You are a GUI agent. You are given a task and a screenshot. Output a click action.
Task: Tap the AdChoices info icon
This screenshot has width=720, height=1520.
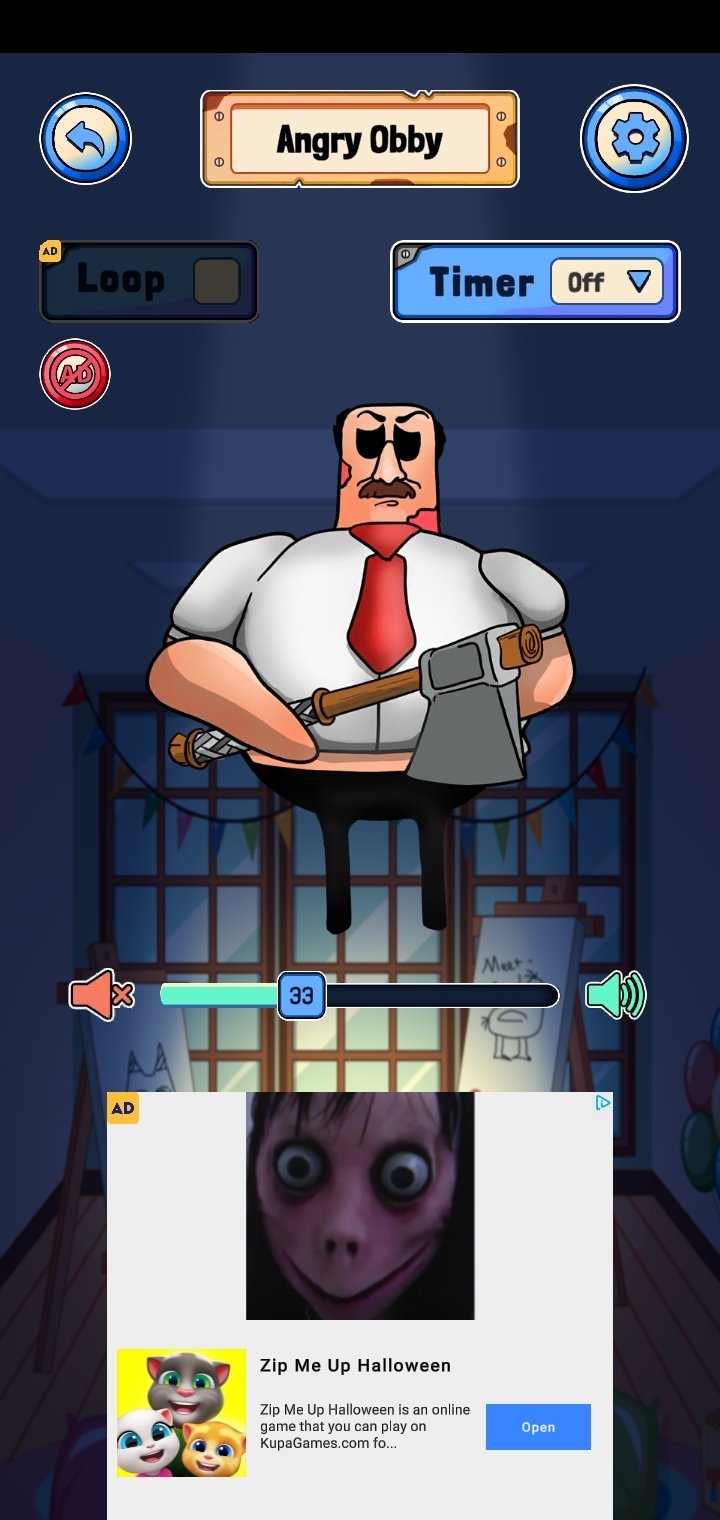603,1102
